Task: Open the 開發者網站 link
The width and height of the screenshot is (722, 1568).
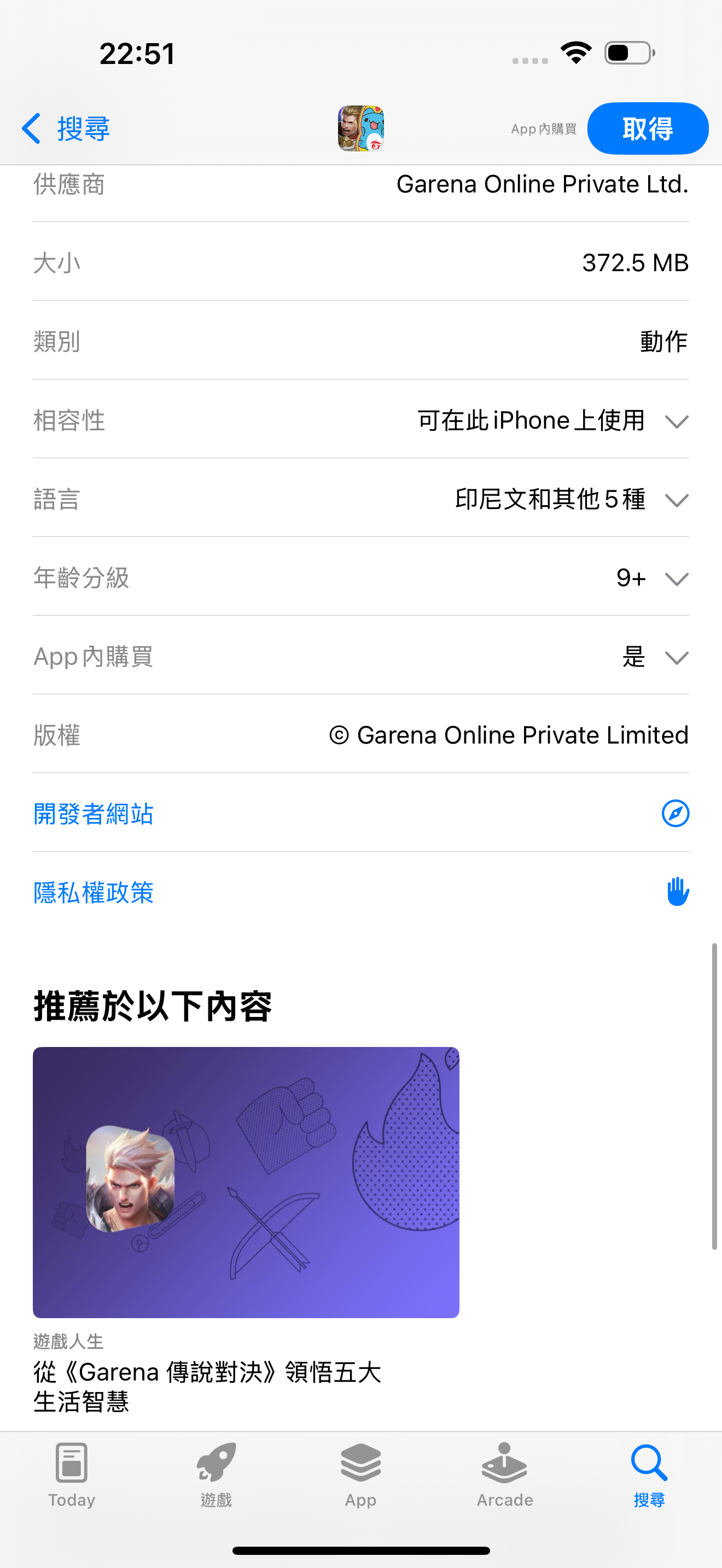Action: 94,814
